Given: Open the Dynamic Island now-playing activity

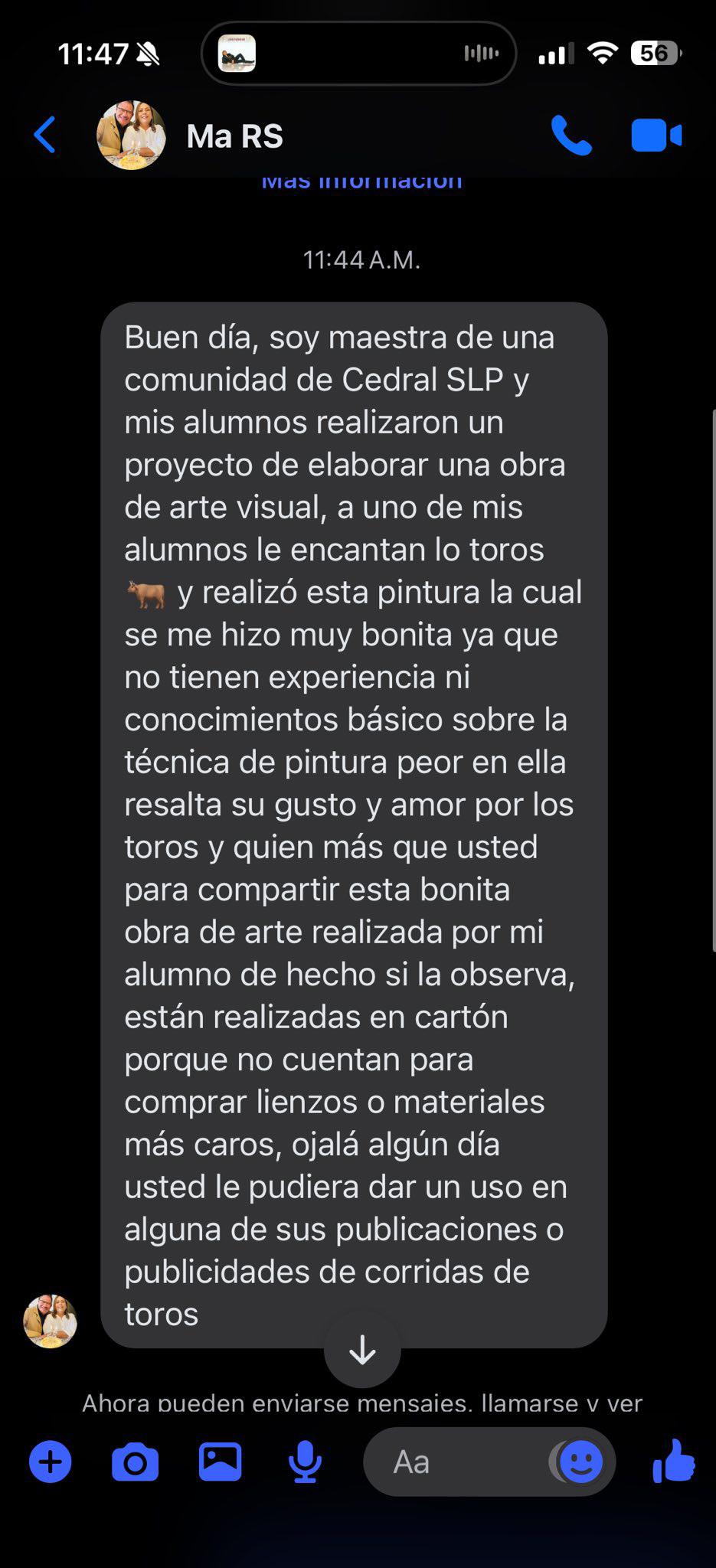Looking at the screenshot, I should [358, 54].
